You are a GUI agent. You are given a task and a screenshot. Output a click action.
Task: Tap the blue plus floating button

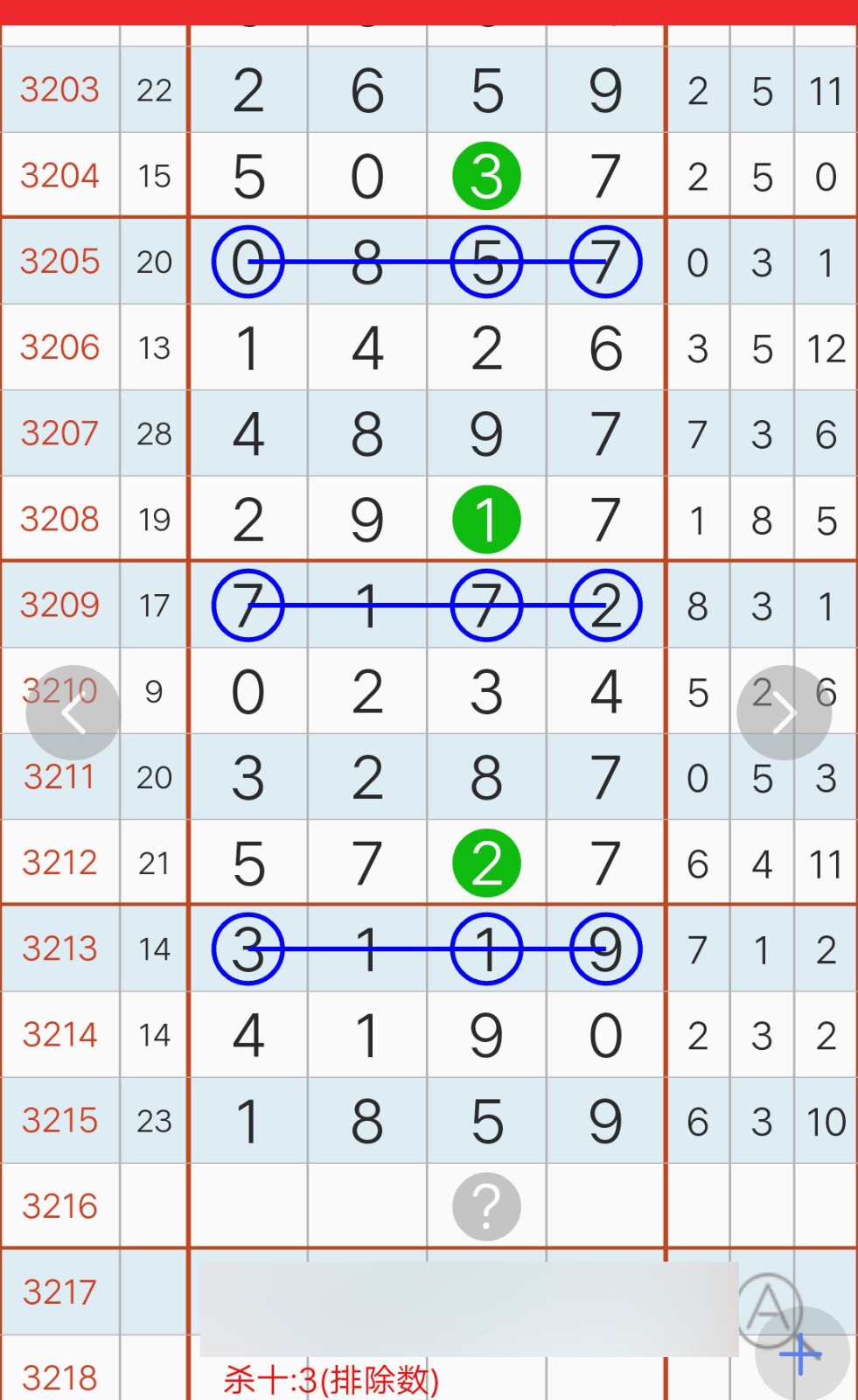[801, 1354]
